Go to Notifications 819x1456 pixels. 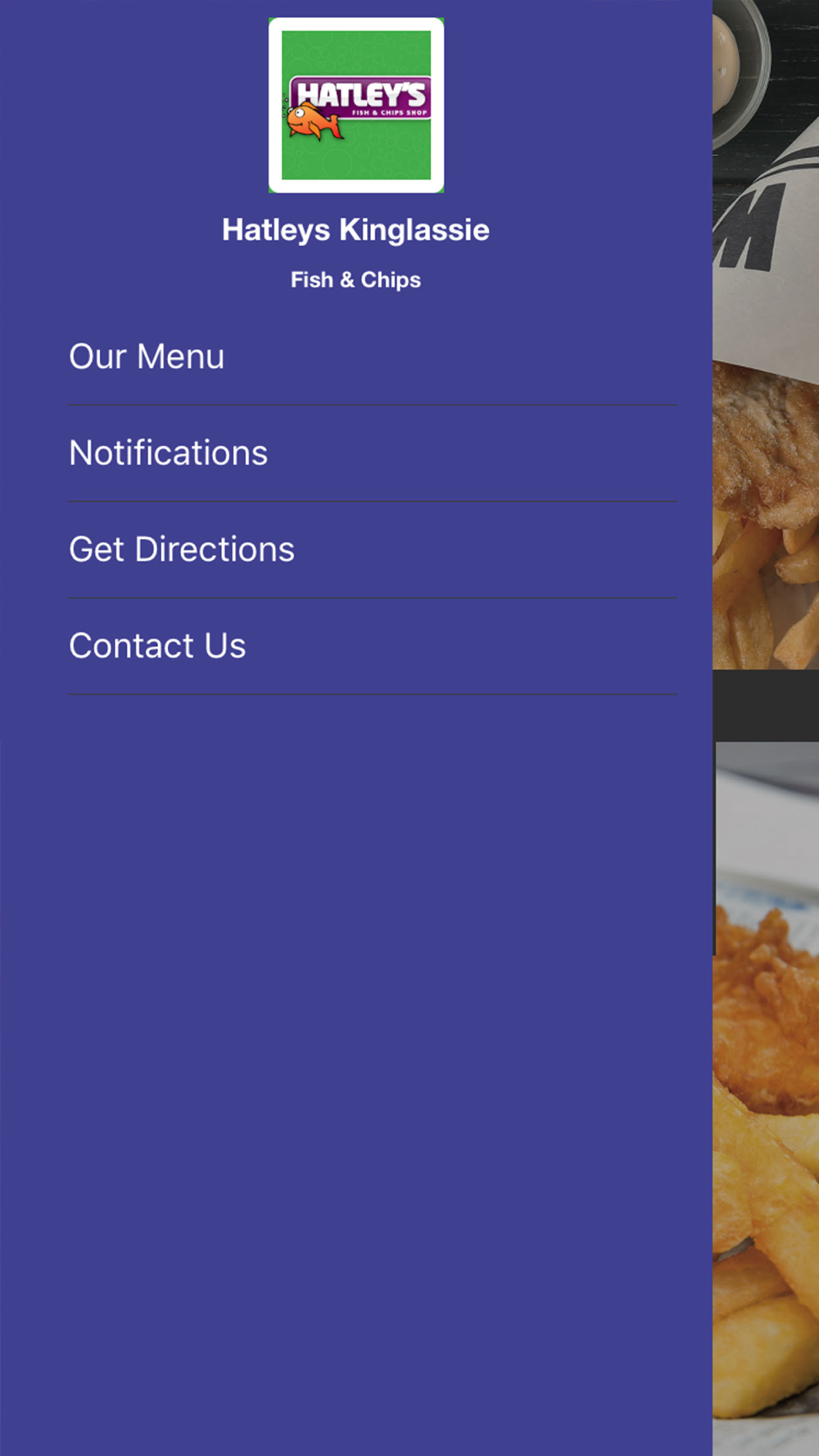[373, 454]
